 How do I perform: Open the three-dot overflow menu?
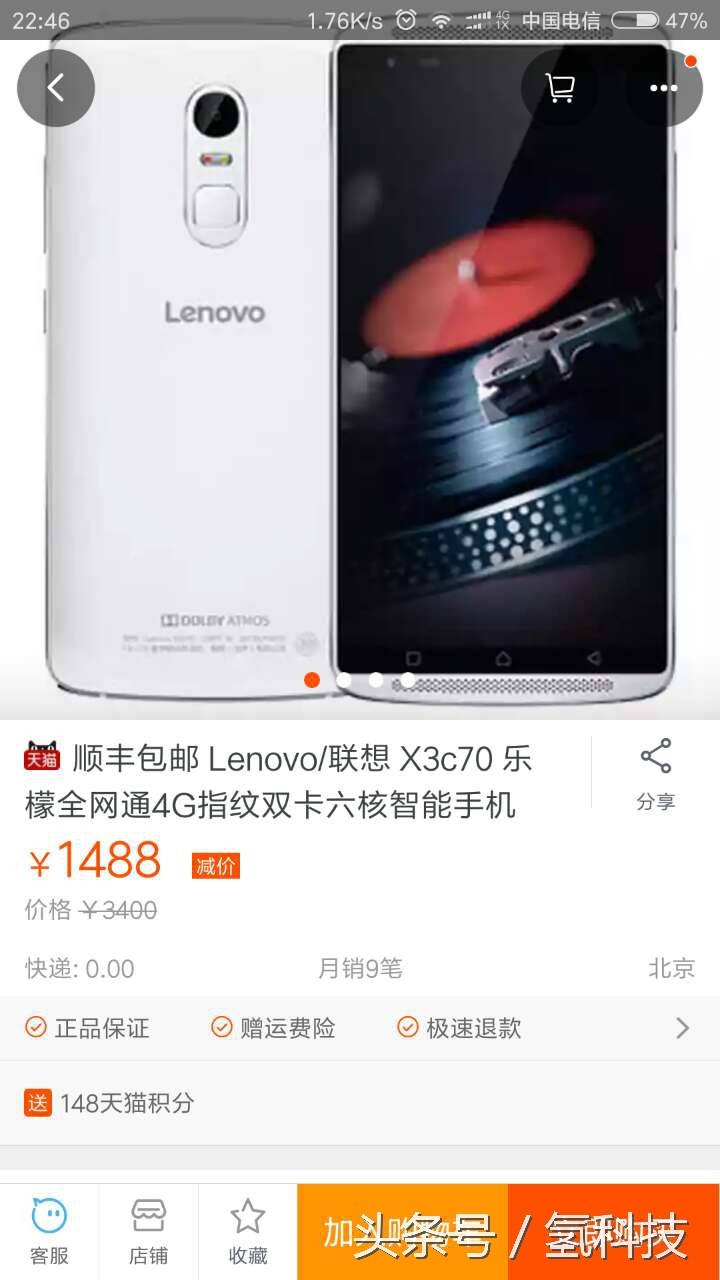tap(663, 88)
